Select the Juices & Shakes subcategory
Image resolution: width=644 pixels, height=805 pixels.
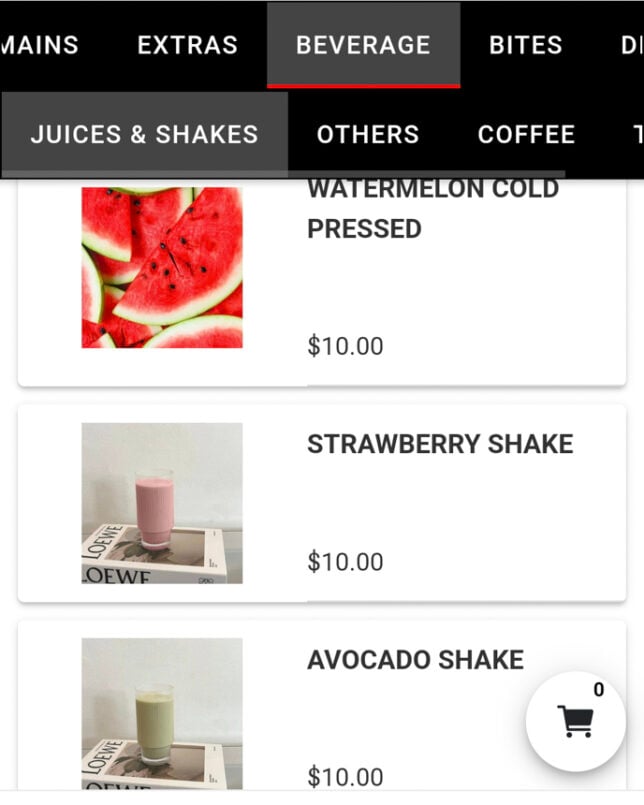[144, 135]
